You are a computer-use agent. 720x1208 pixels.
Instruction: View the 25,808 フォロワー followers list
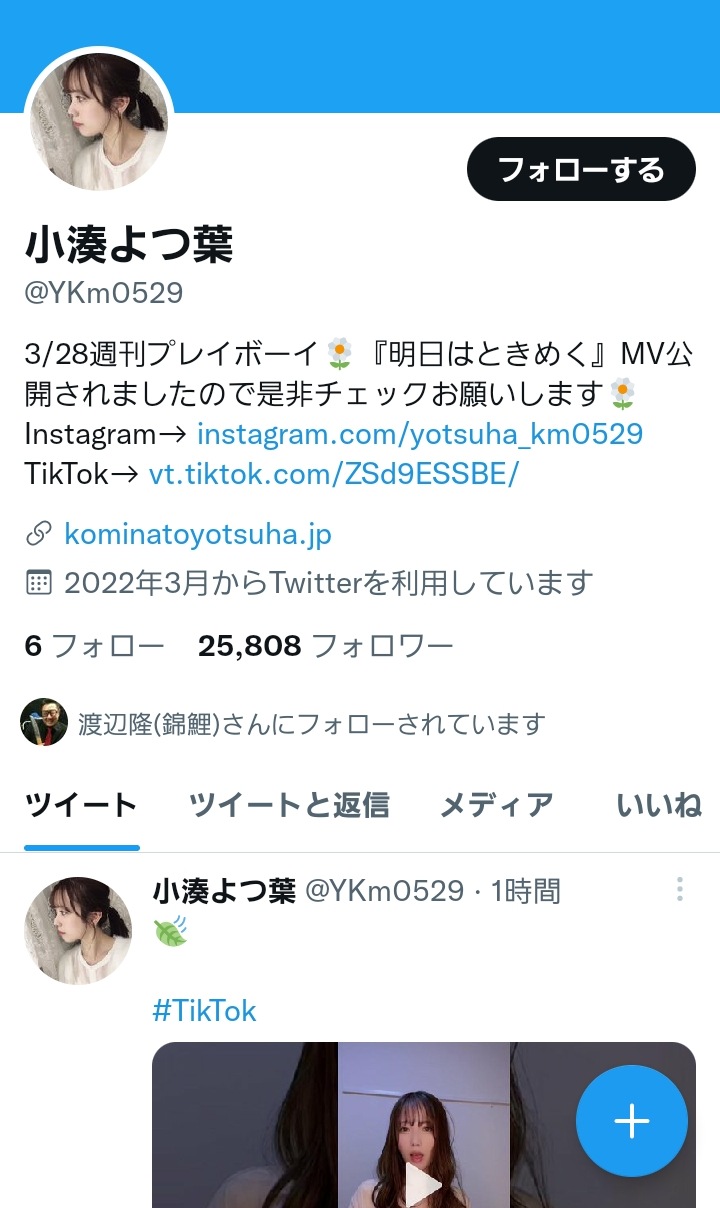coord(326,646)
